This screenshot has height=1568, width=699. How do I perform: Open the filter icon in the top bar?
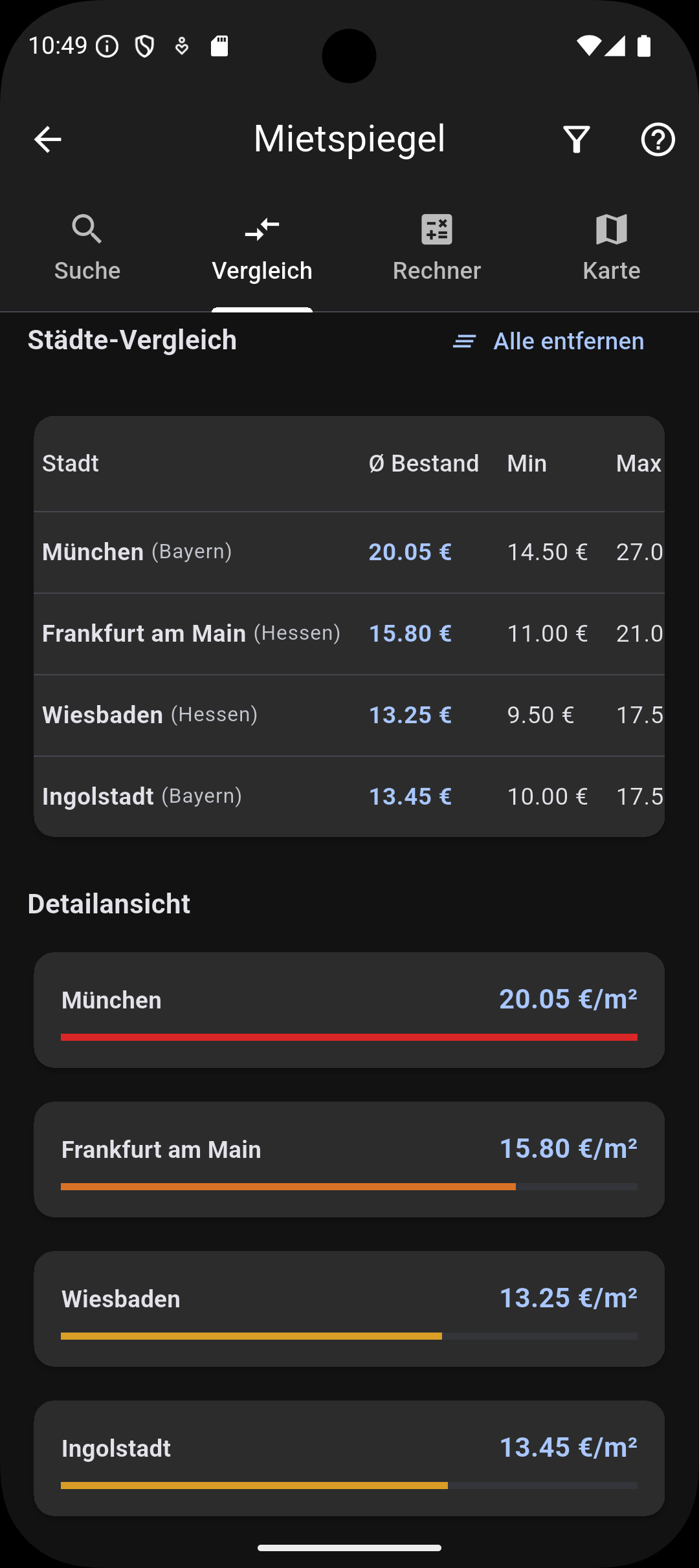pyautogui.click(x=577, y=138)
